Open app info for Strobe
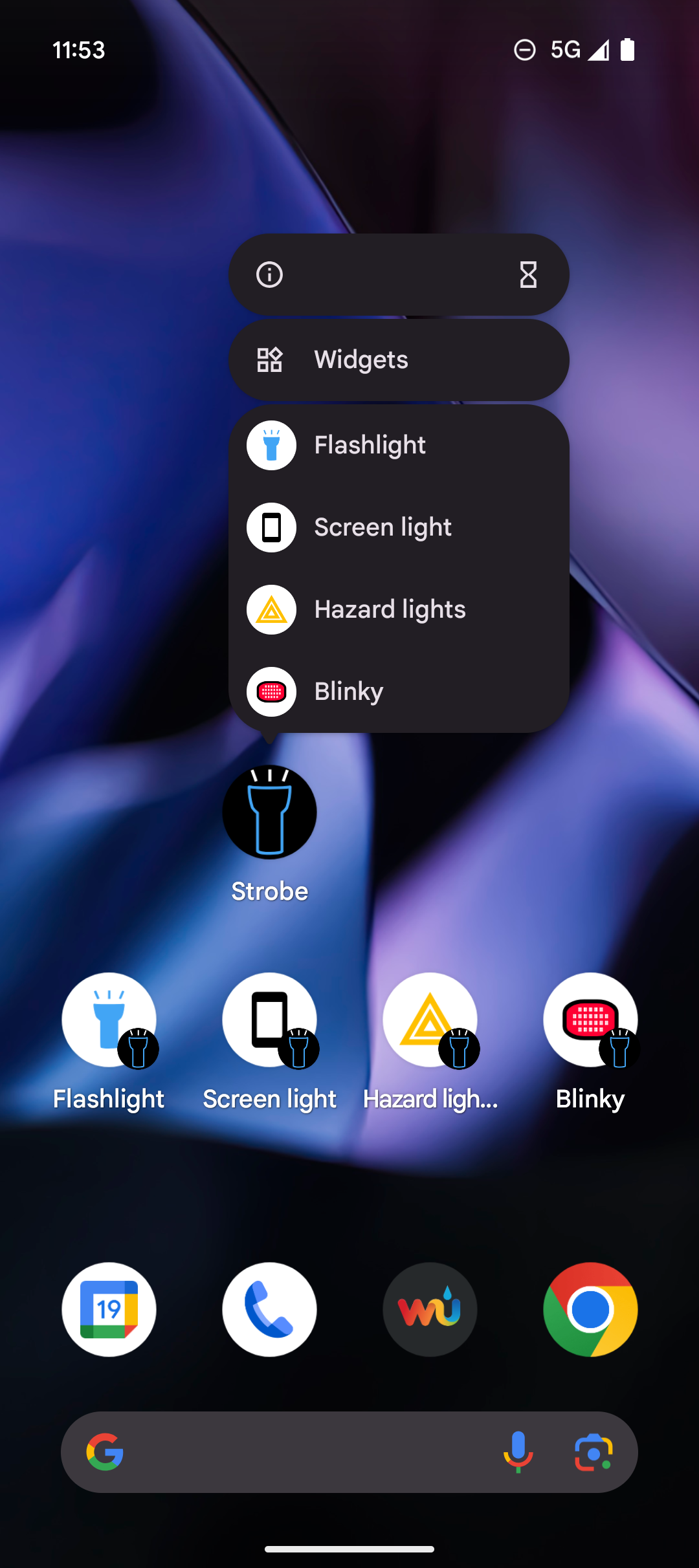 [270, 275]
